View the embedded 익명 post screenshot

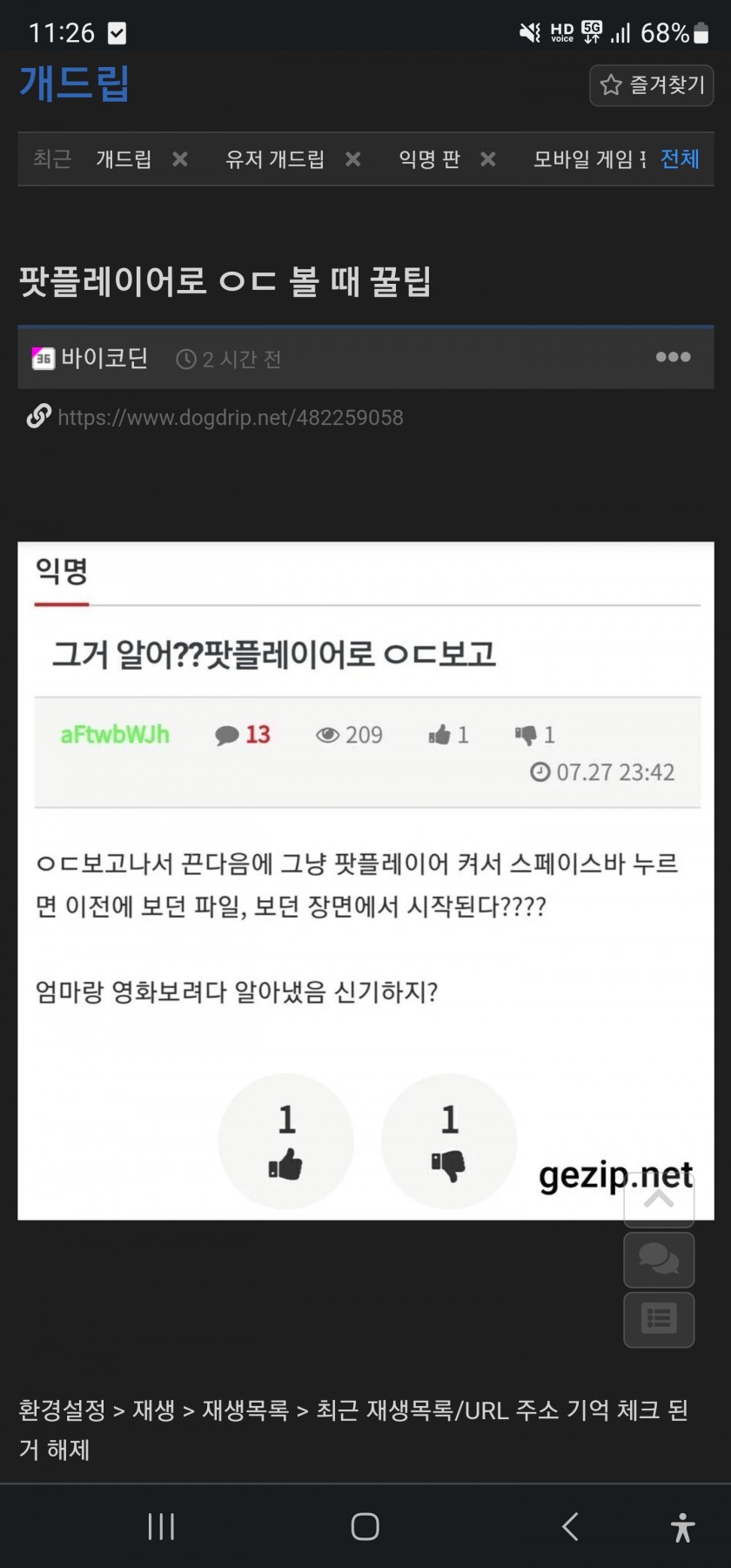365,879
